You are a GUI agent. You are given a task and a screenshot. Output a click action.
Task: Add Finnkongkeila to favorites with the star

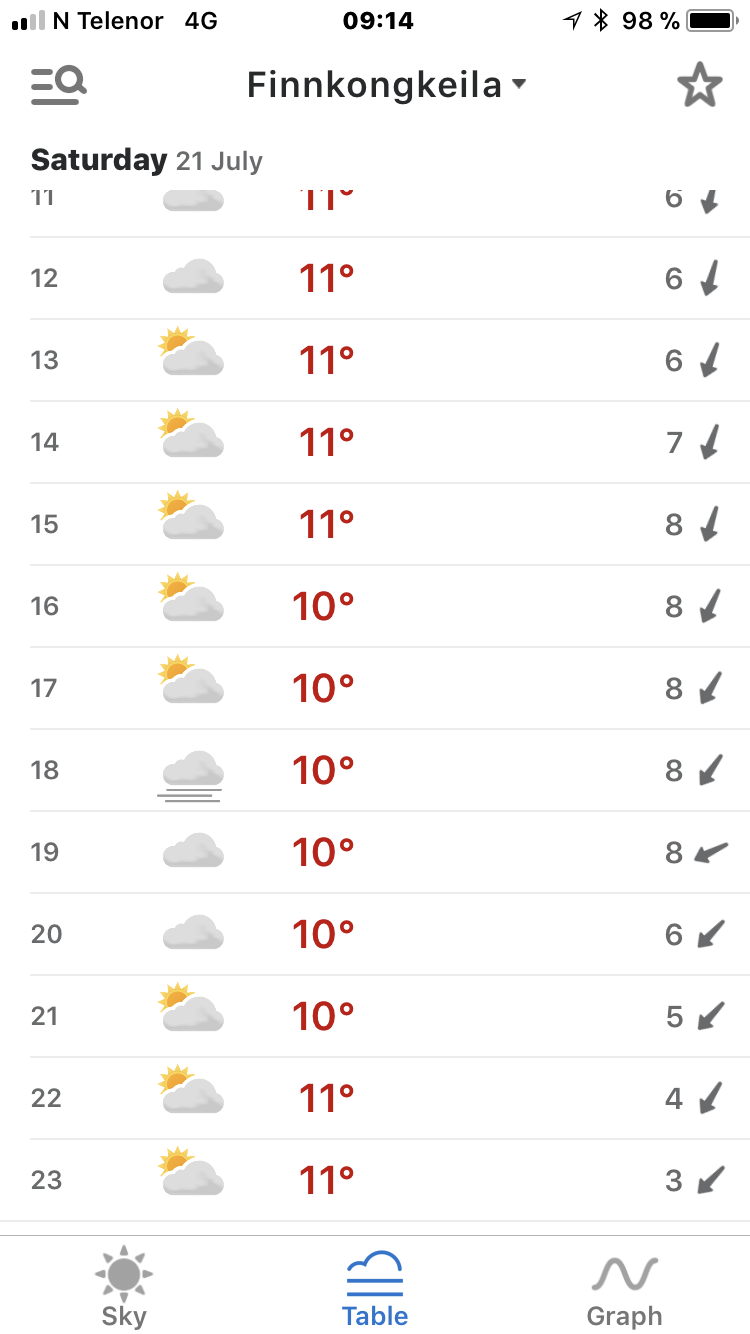point(699,85)
